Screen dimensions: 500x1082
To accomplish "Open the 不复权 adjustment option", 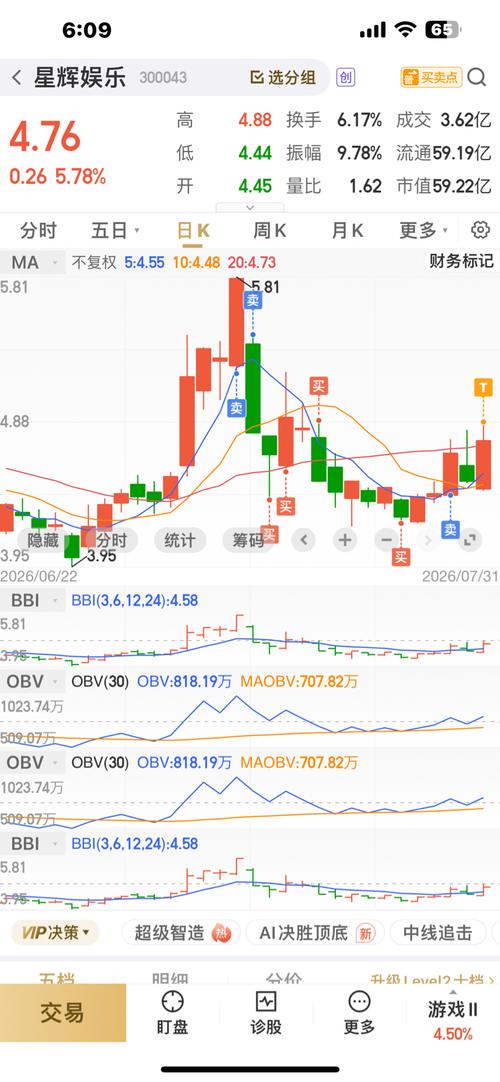I will pyautogui.click(x=94, y=262).
